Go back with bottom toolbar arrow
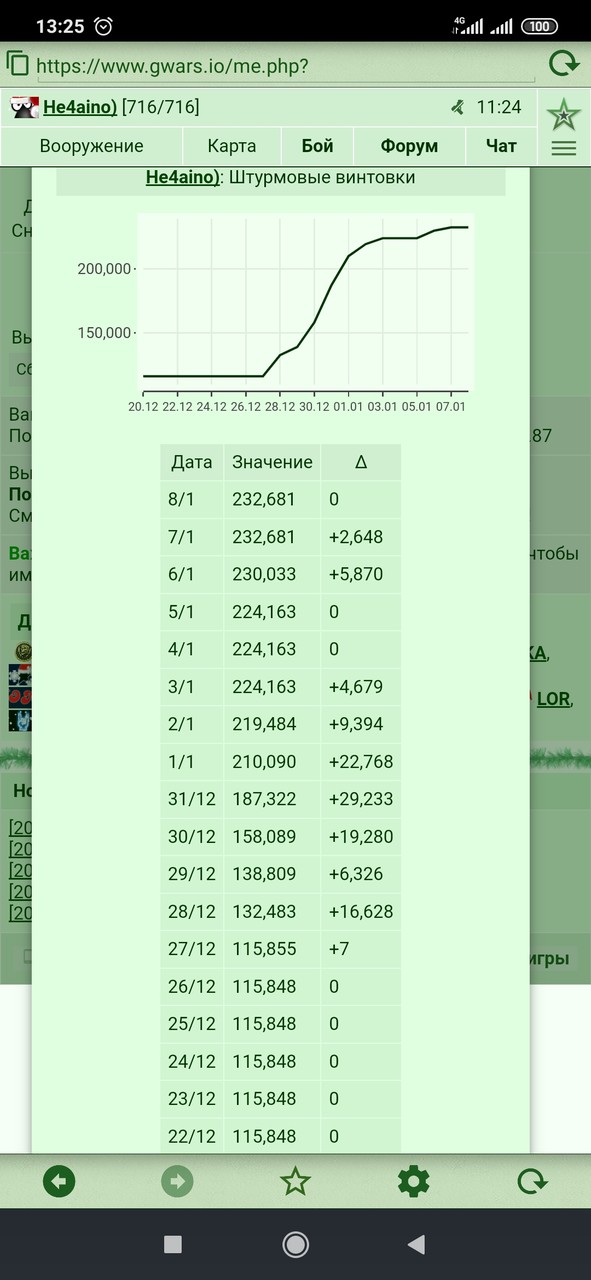591x1280 pixels. click(59, 1182)
